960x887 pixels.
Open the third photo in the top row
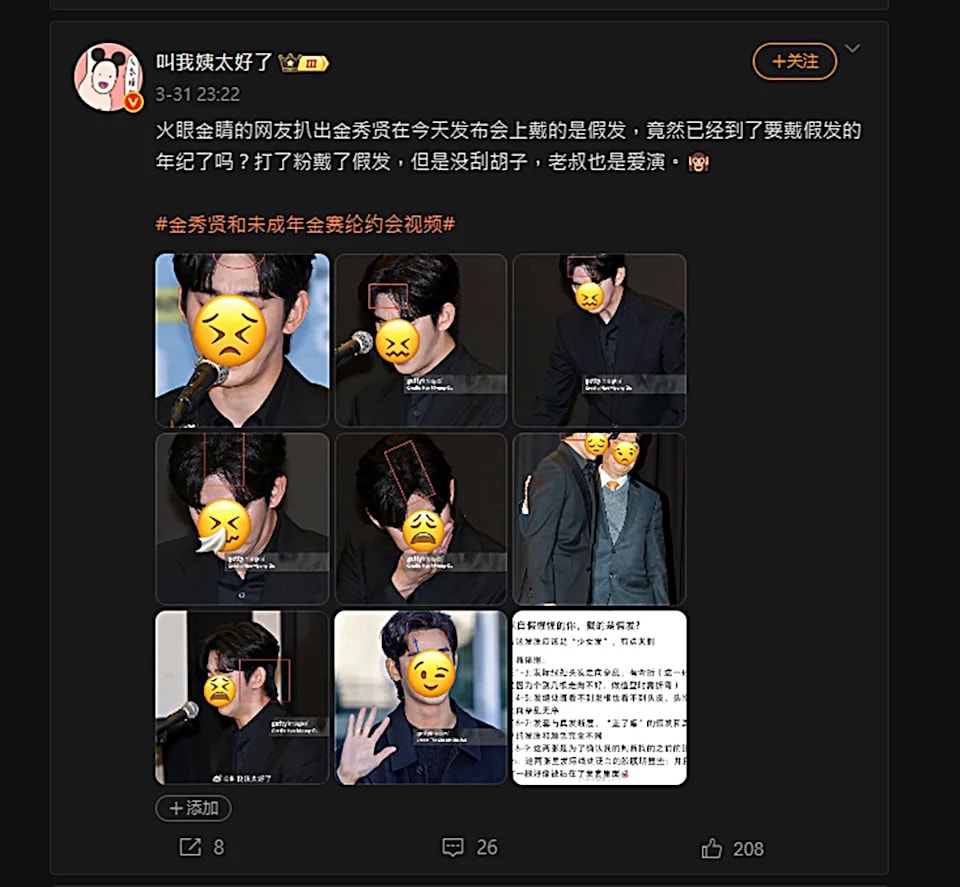(599, 340)
